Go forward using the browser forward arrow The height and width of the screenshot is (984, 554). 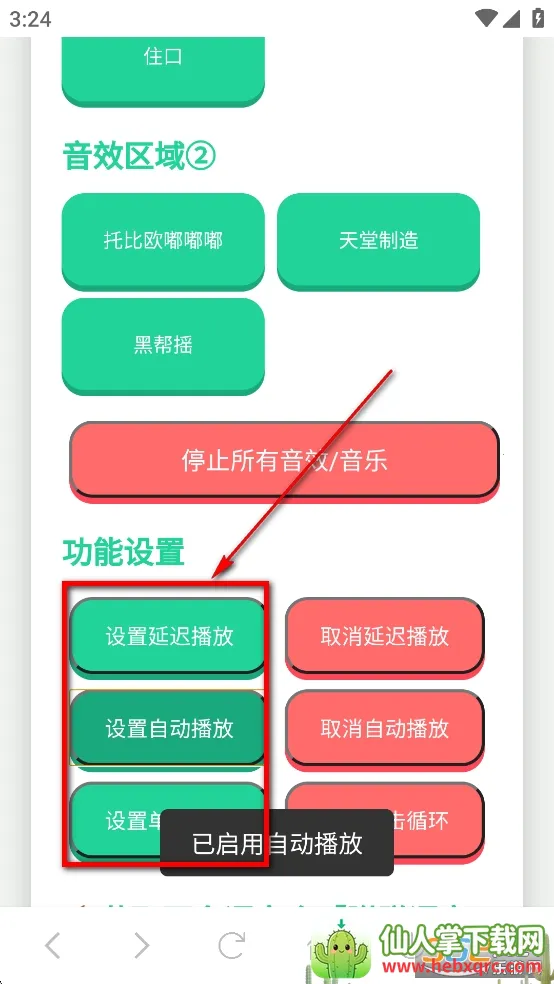click(142, 944)
